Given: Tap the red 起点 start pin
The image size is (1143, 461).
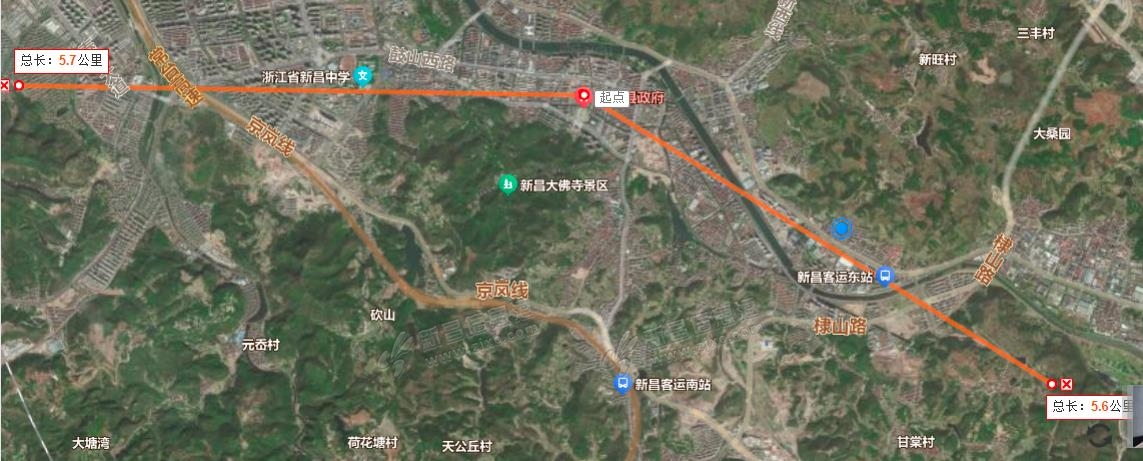Looking at the screenshot, I should 584,97.
